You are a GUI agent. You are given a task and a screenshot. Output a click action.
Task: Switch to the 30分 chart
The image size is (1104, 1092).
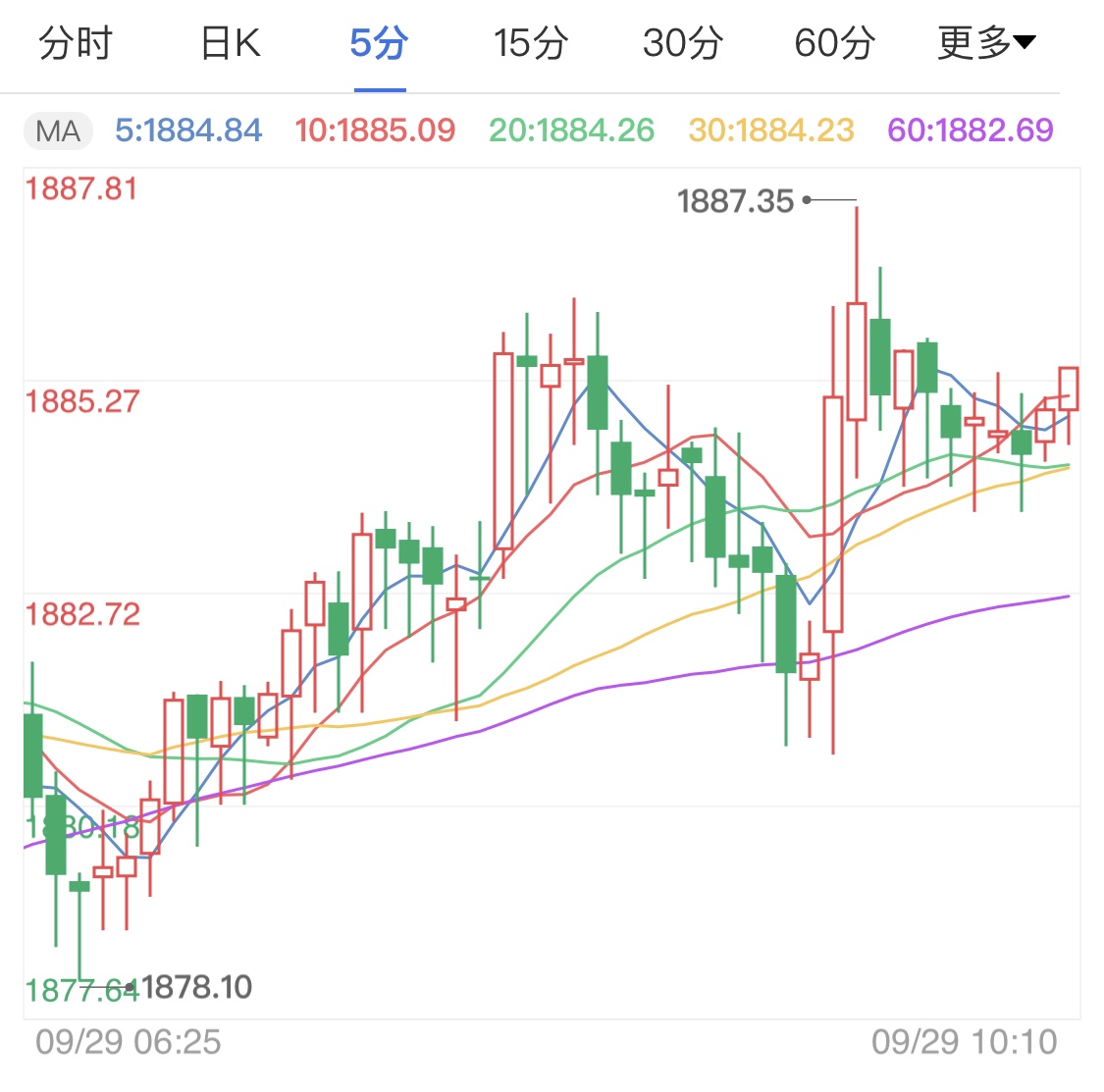pyautogui.click(x=682, y=44)
